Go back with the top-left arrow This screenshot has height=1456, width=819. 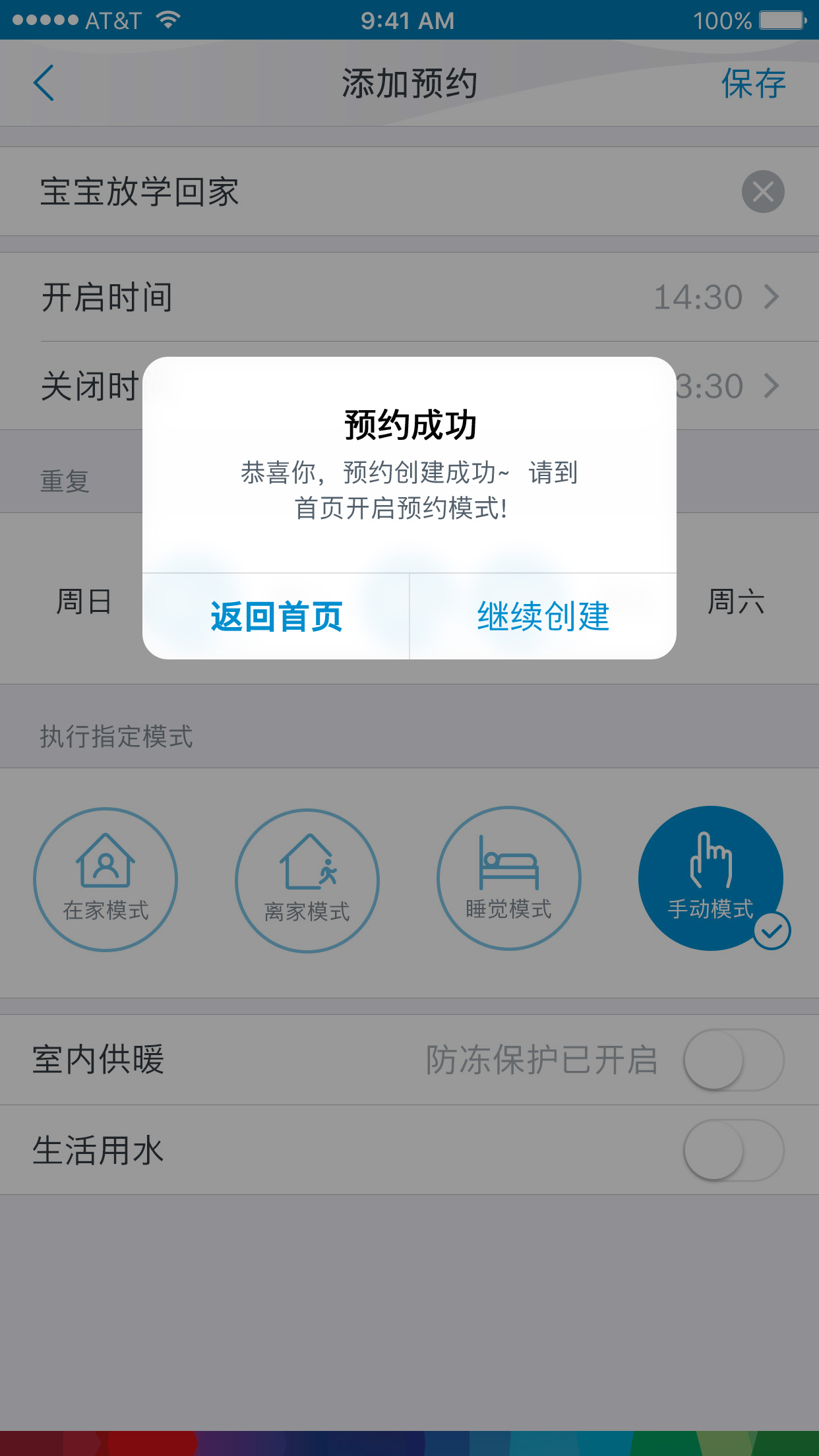44,83
